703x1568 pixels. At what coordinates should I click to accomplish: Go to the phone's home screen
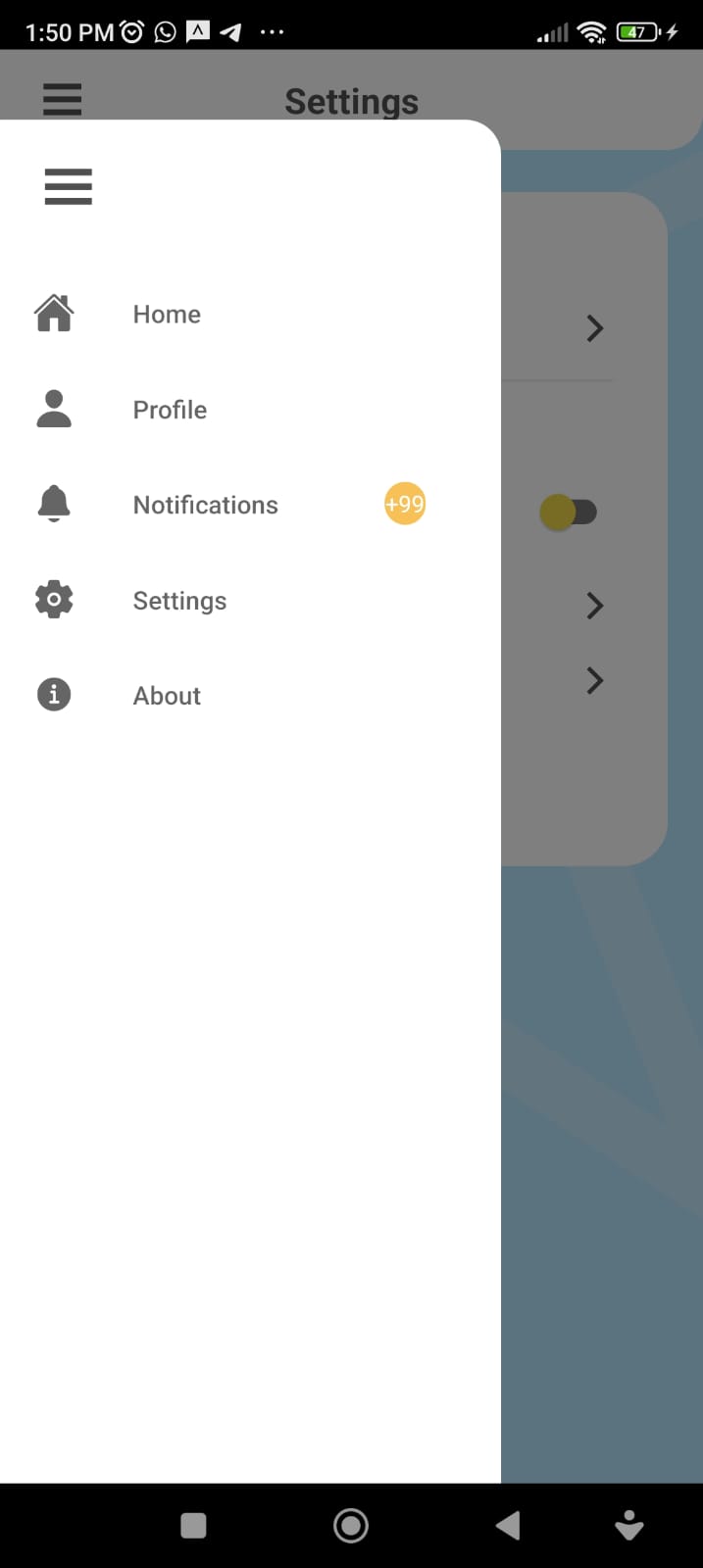[351, 1525]
